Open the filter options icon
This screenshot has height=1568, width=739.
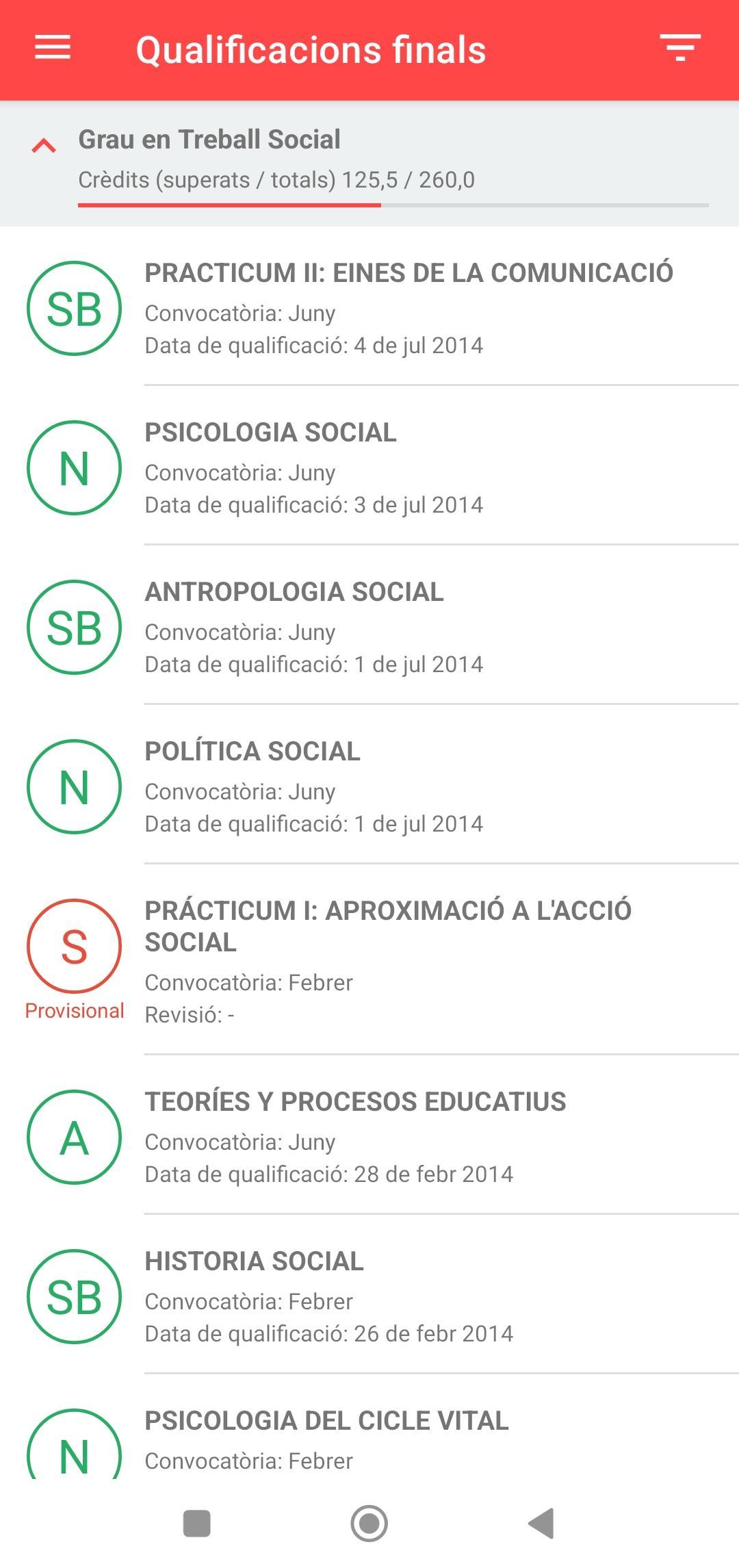pos(680,49)
